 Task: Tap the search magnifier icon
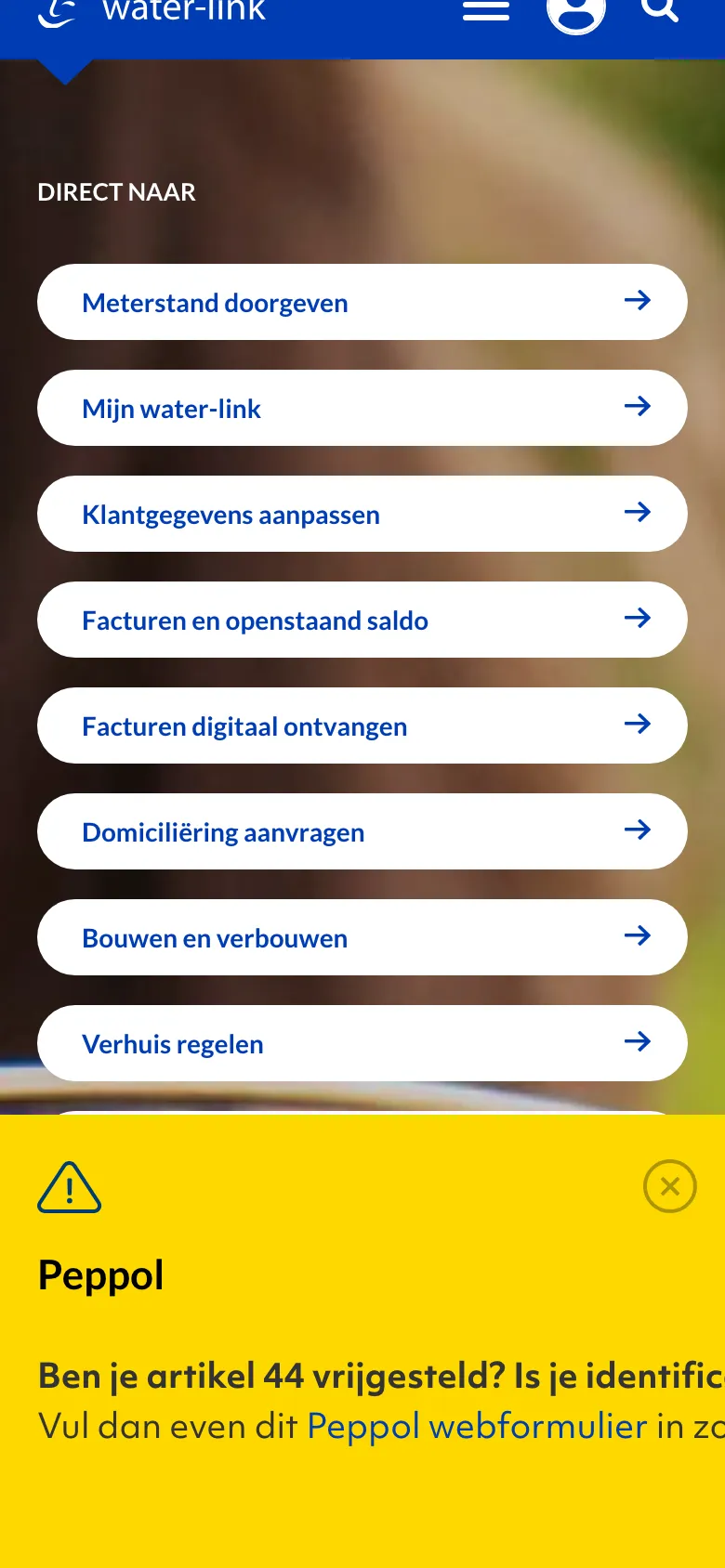[x=659, y=9]
